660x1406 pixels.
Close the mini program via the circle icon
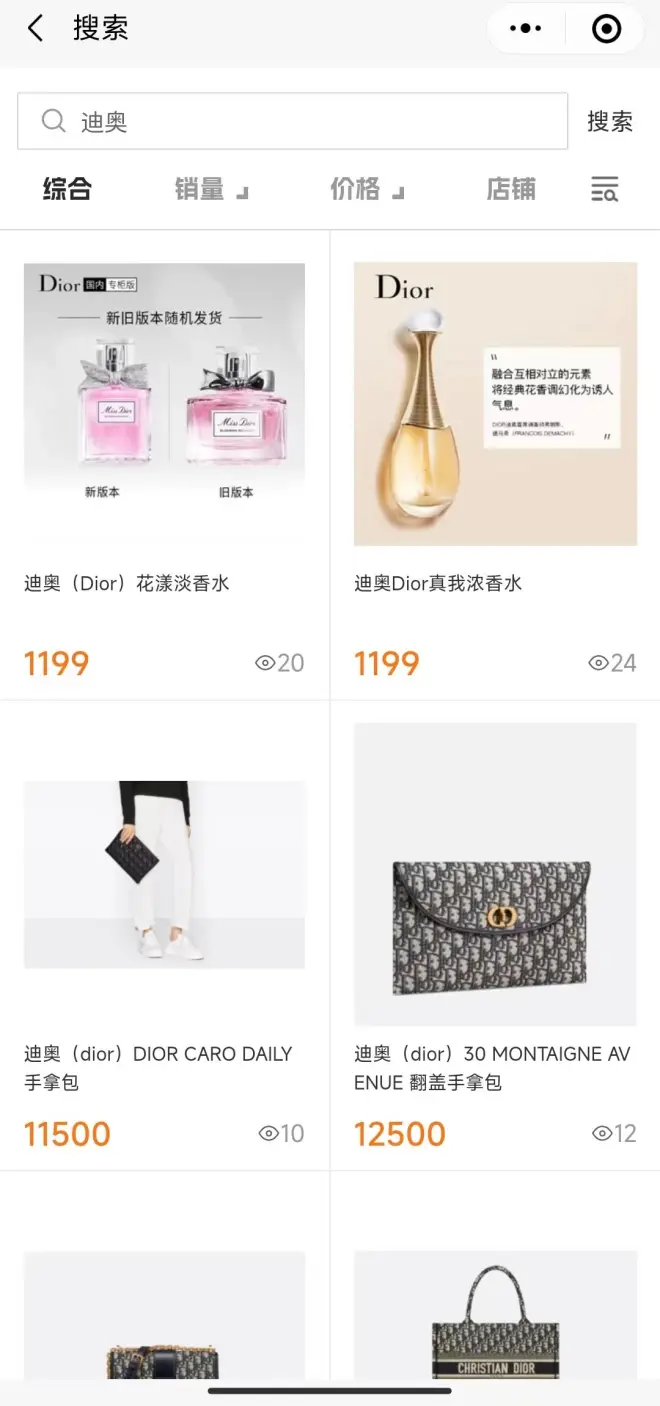[606, 29]
